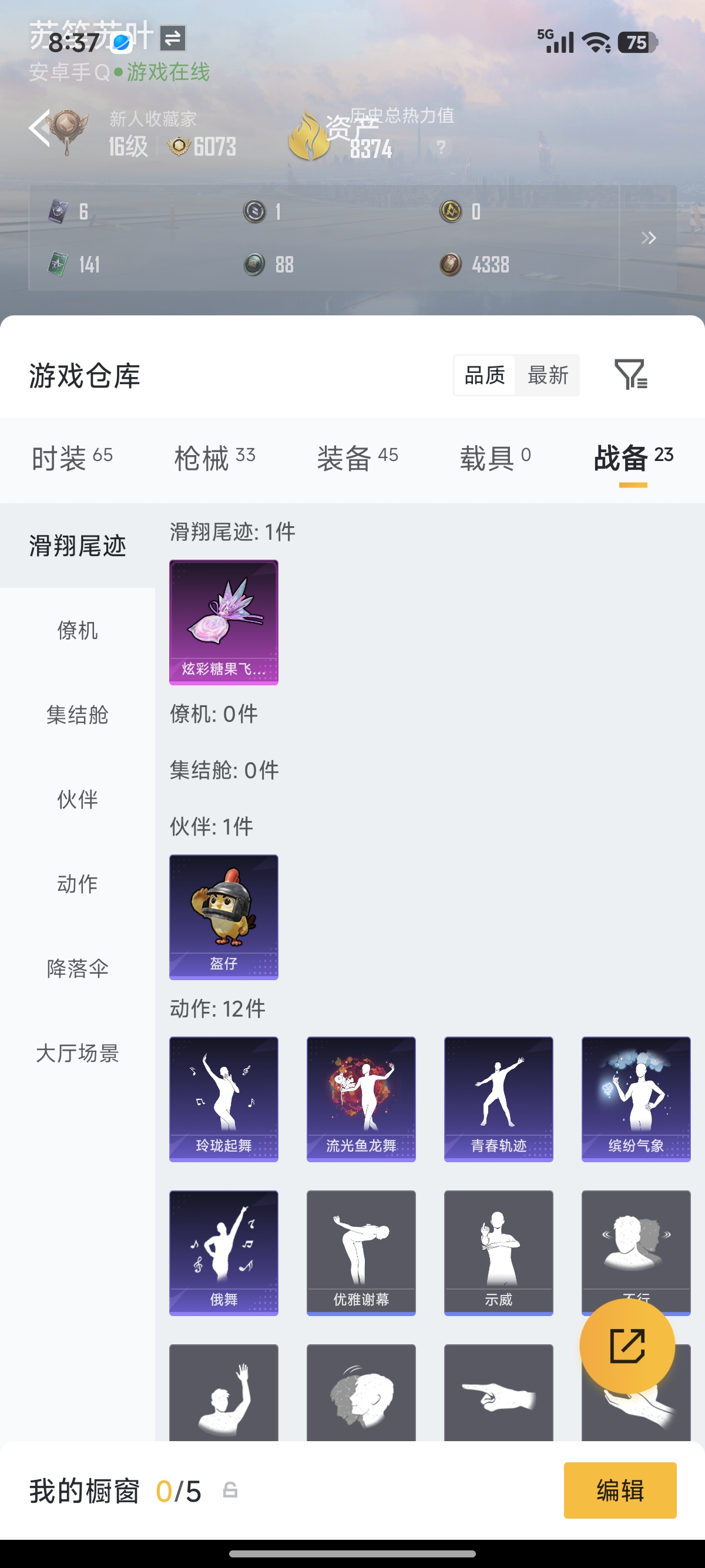Sort the warehouse by 最新
This screenshot has width=705, height=1568.
click(x=548, y=375)
